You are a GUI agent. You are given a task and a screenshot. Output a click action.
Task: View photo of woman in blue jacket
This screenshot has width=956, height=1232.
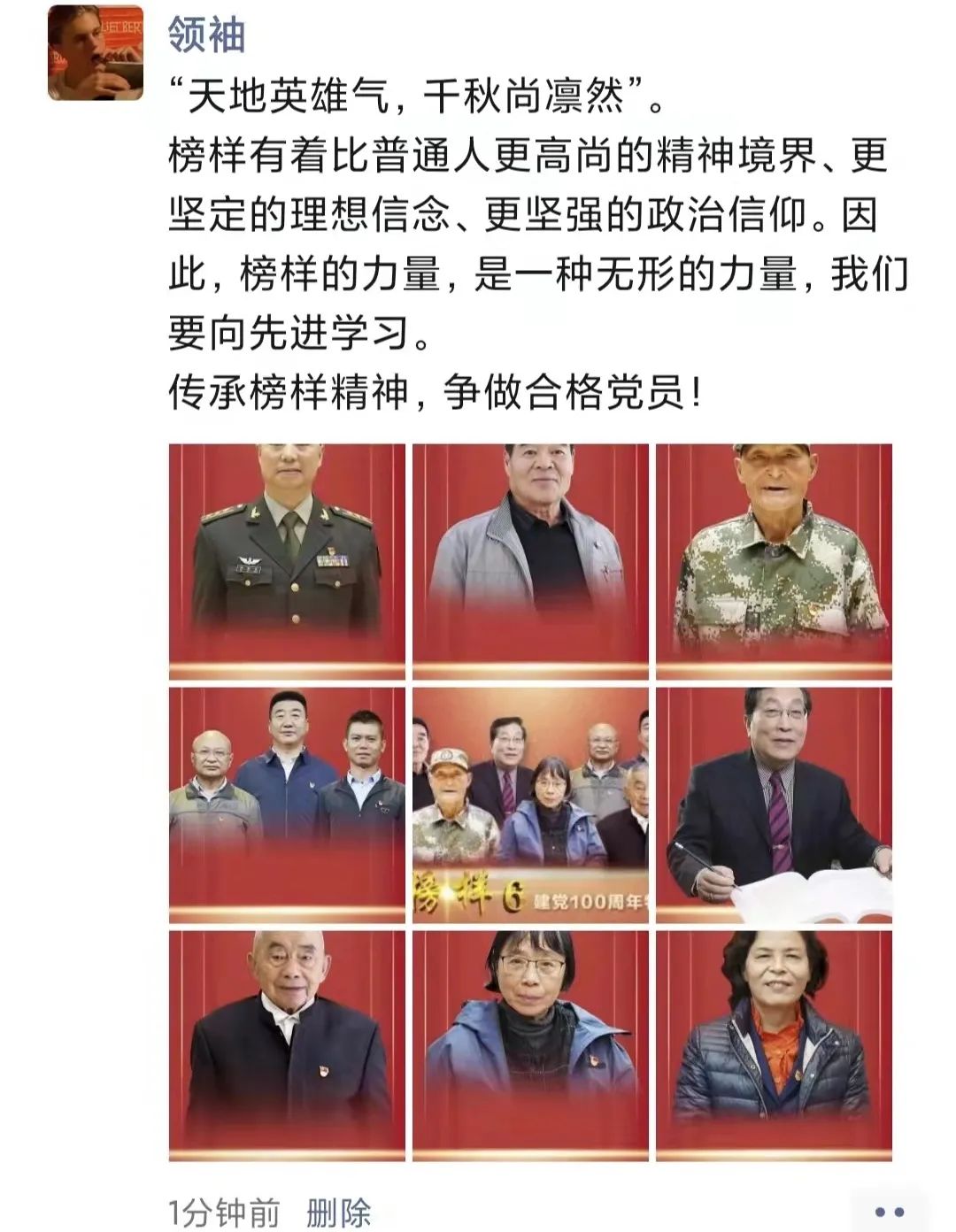point(530,1045)
